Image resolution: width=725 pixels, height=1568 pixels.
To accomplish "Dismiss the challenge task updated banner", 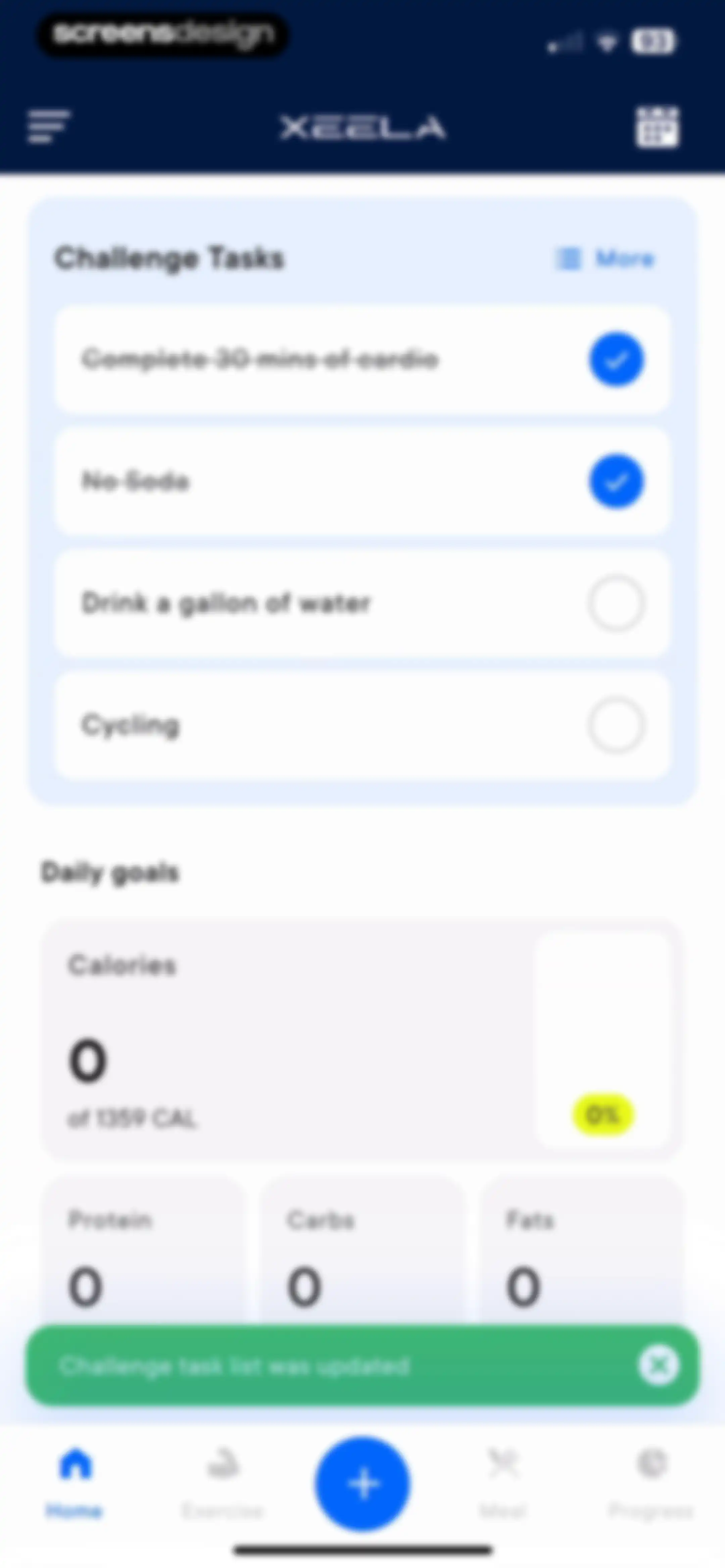I will click(x=658, y=1365).
